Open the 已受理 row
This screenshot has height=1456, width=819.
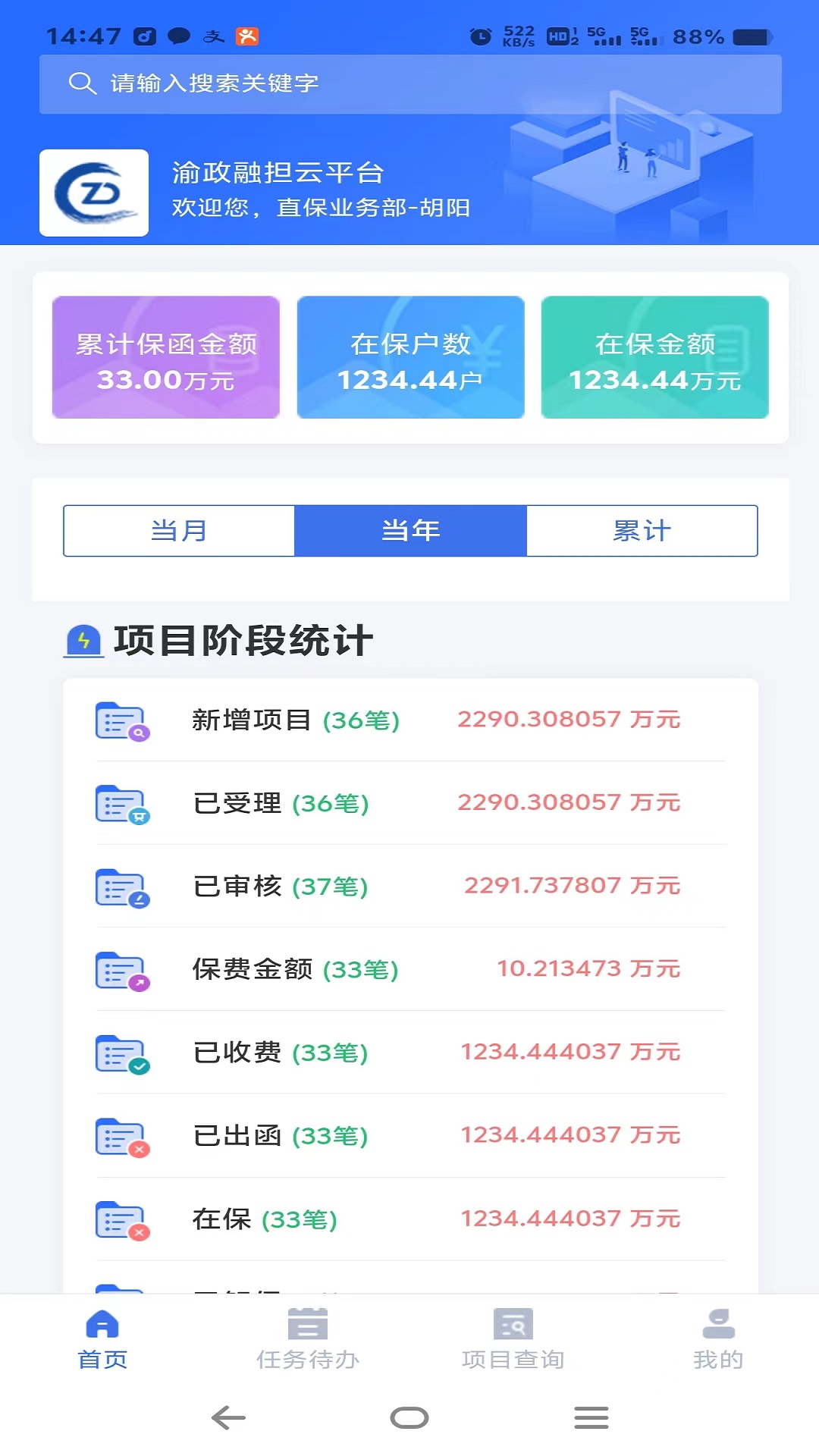click(x=410, y=803)
